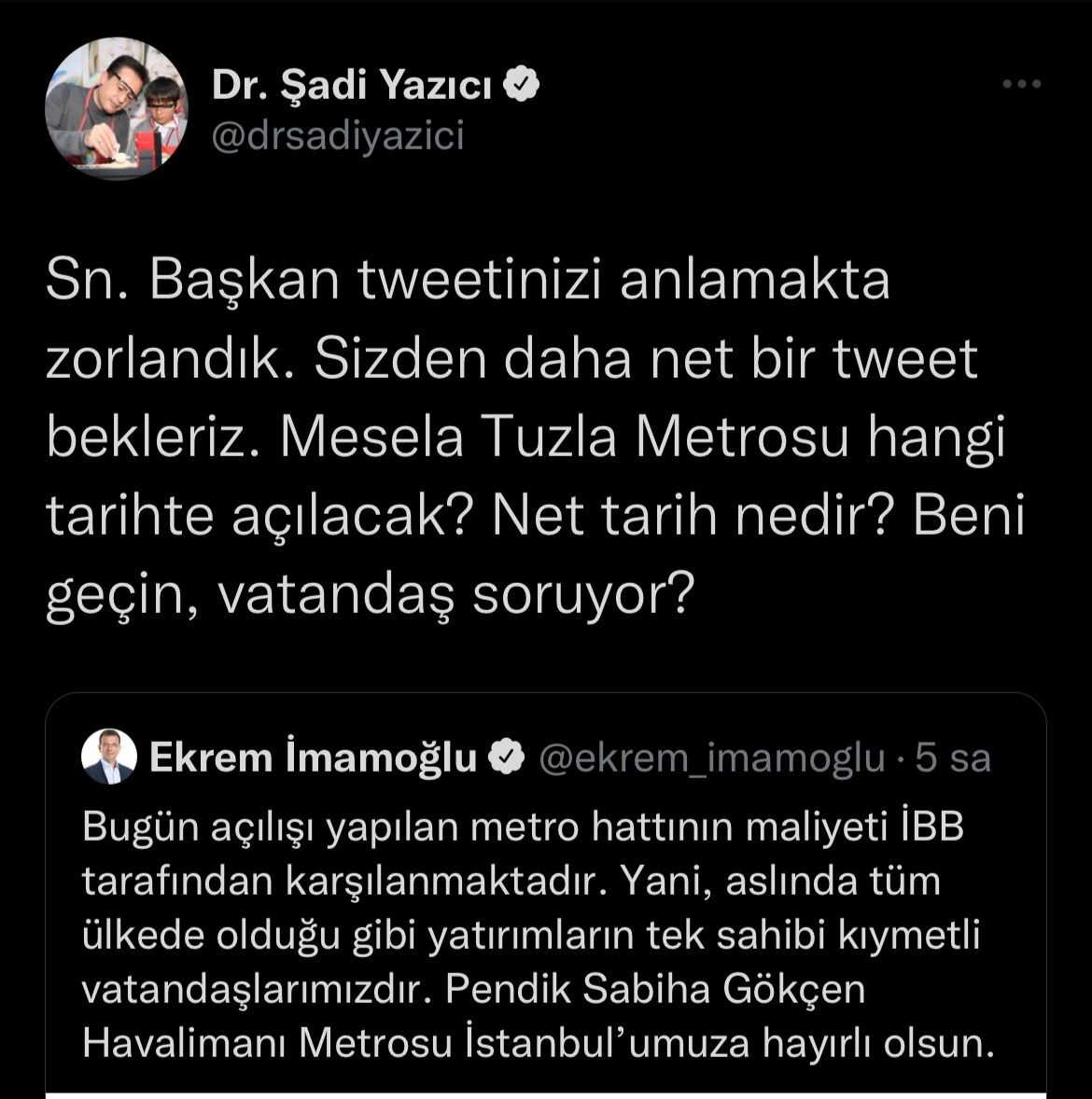Open the @drsadiyazici profile from the name
1092x1099 pixels.
pos(352,86)
